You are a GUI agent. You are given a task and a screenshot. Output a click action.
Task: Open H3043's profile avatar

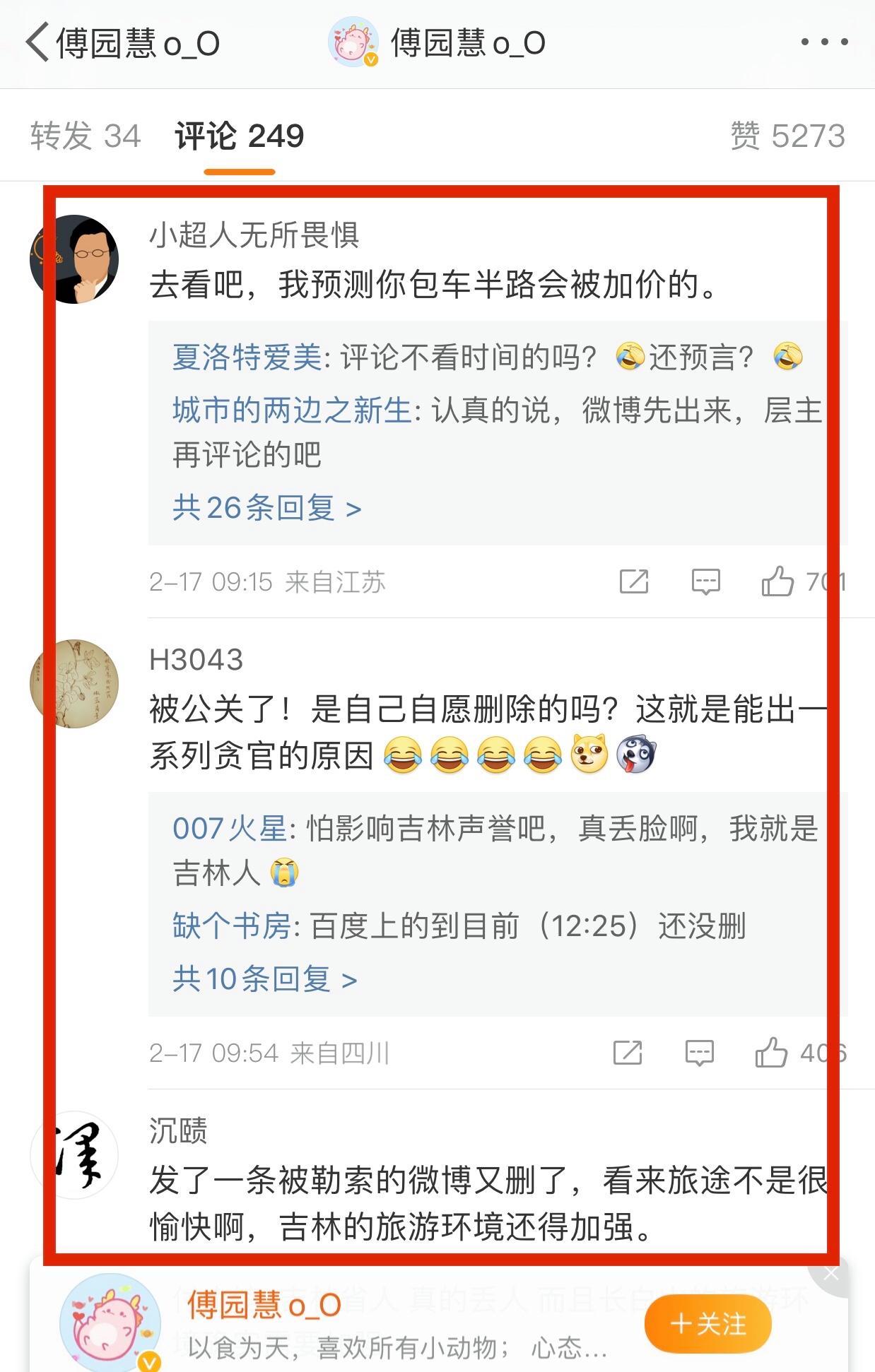(74, 684)
